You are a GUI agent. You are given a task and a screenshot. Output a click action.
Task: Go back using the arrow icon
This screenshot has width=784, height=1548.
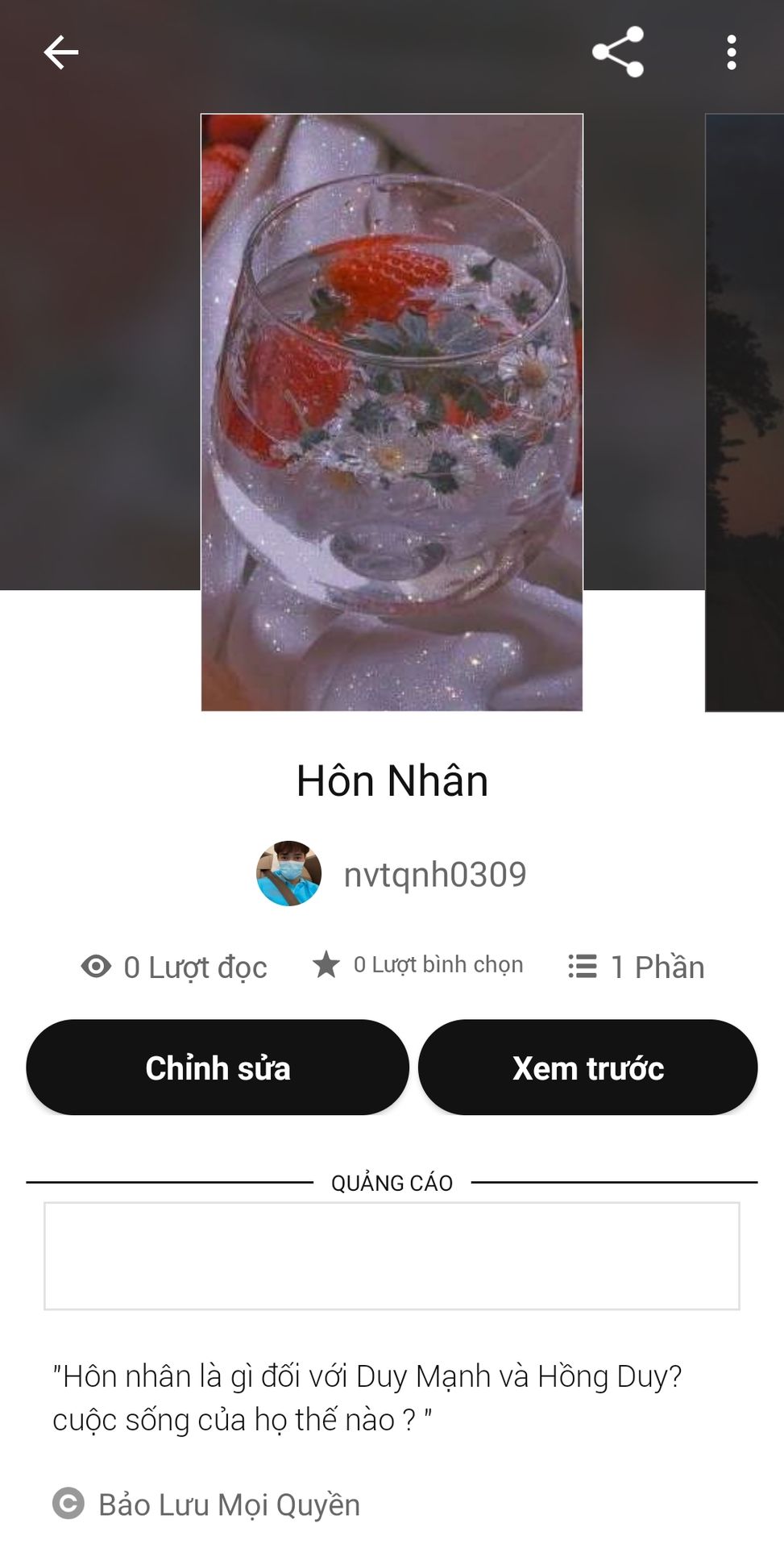(61, 53)
